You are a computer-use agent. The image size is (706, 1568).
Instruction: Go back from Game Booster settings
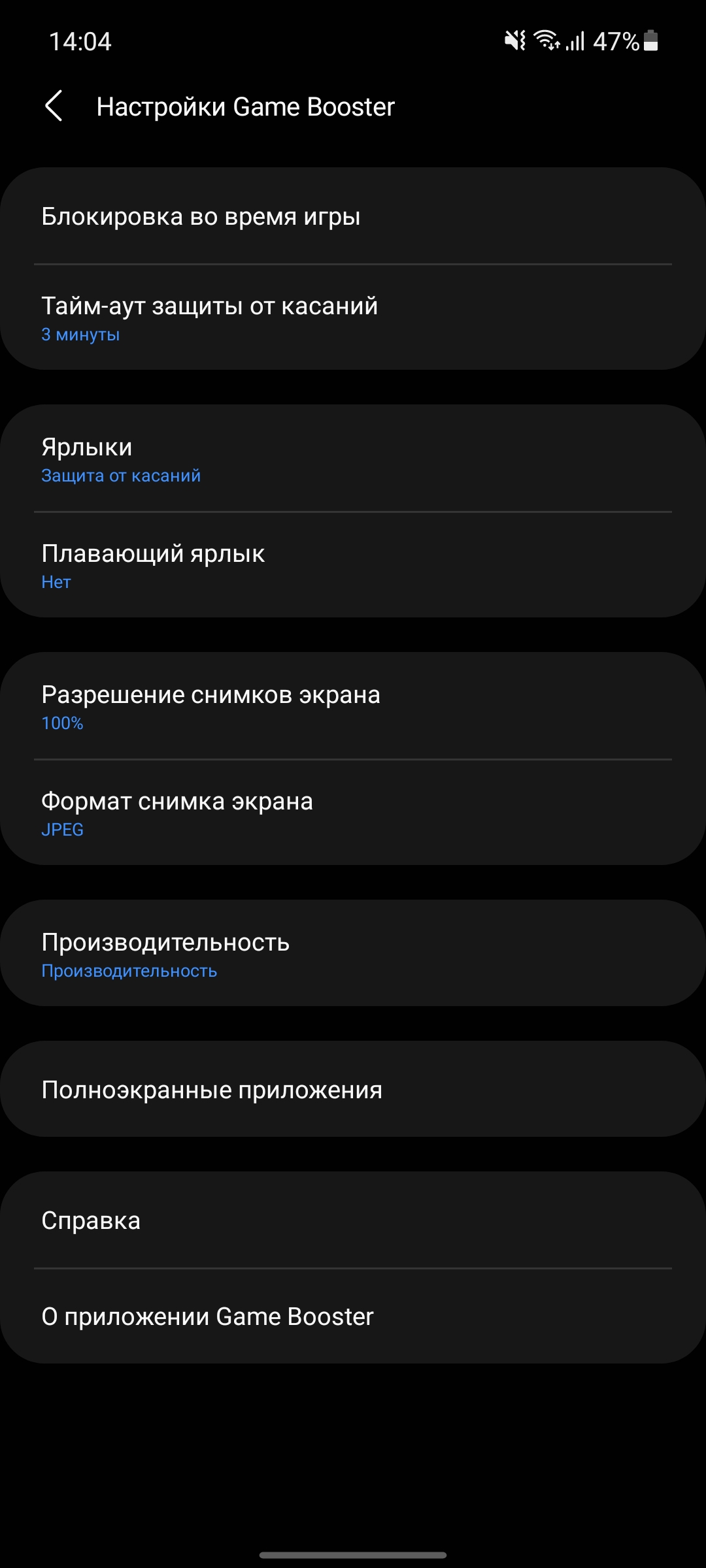pos(54,106)
